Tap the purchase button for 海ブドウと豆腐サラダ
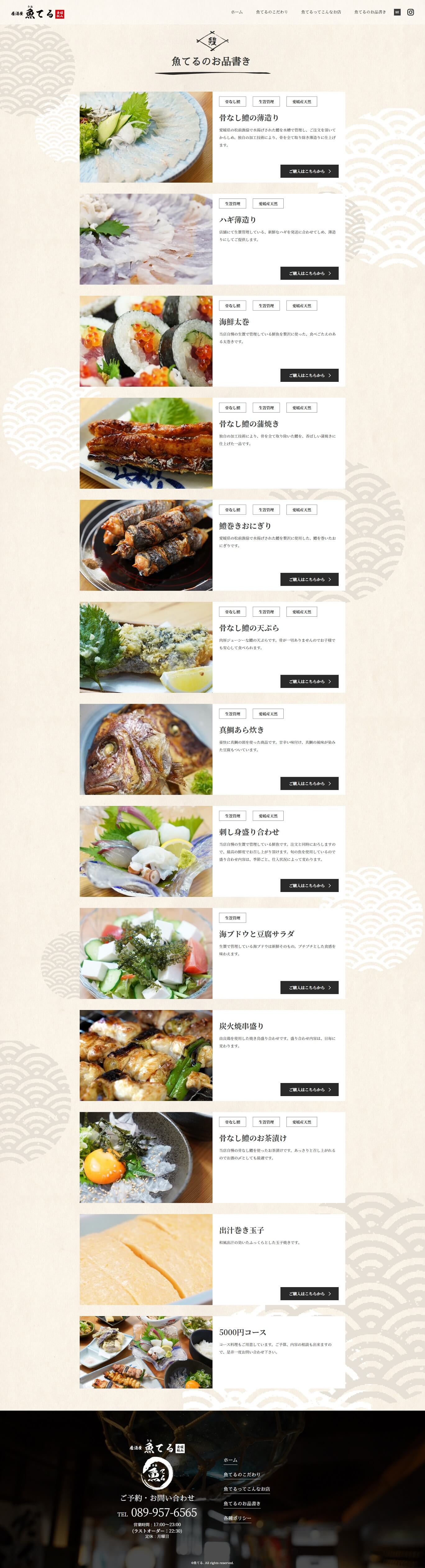The image size is (425, 1568). 309,987
